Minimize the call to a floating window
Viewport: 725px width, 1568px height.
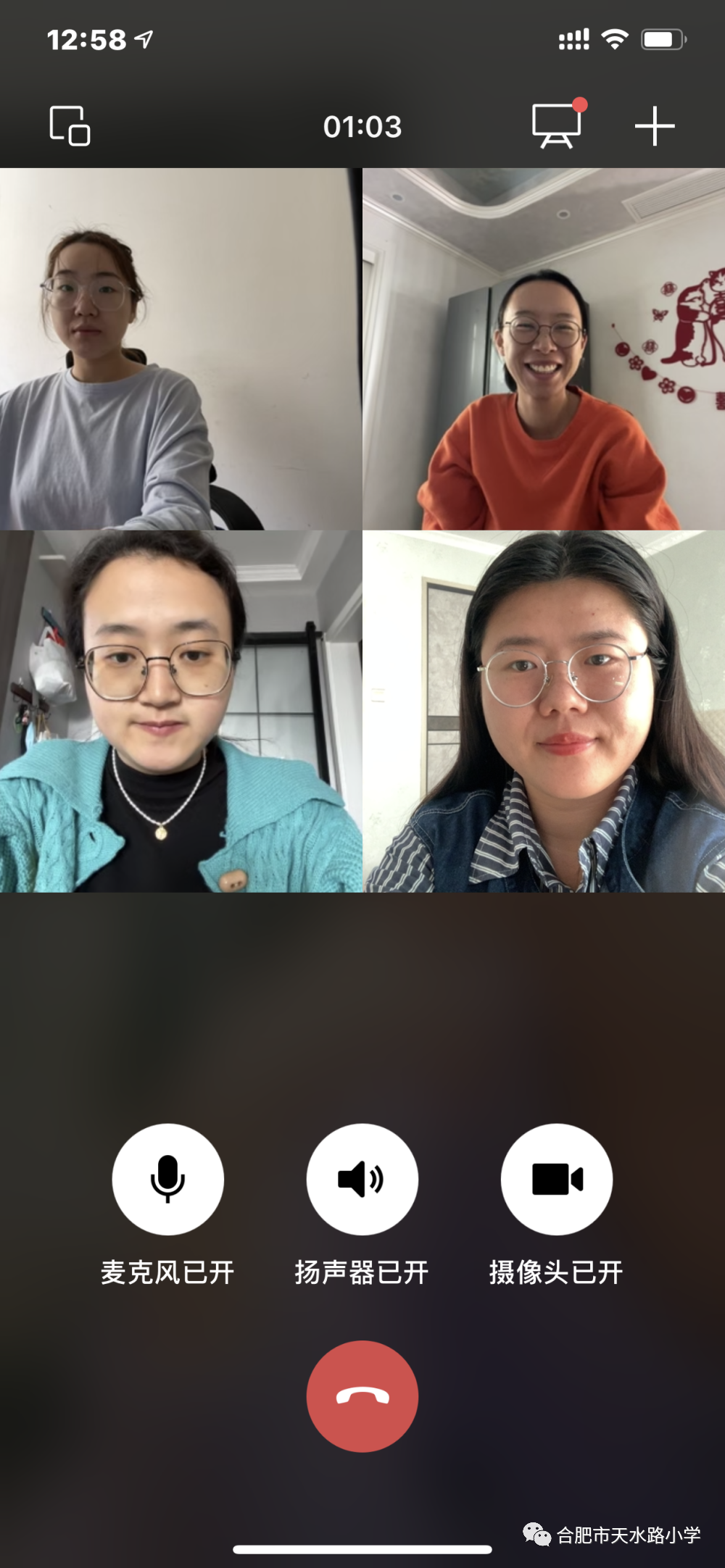pyautogui.click(x=70, y=126)
